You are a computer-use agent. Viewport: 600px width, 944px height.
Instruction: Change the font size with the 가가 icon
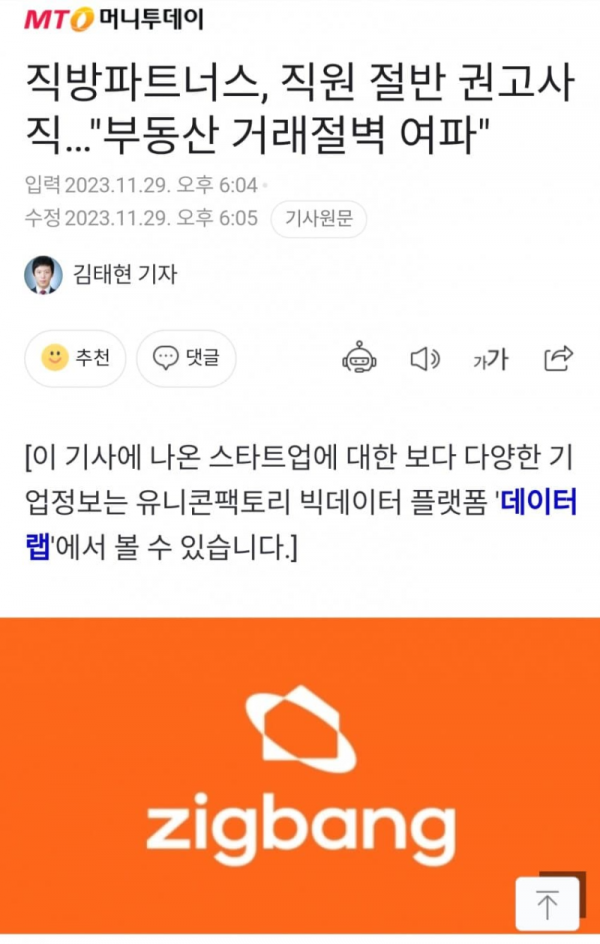click(491, 358)
